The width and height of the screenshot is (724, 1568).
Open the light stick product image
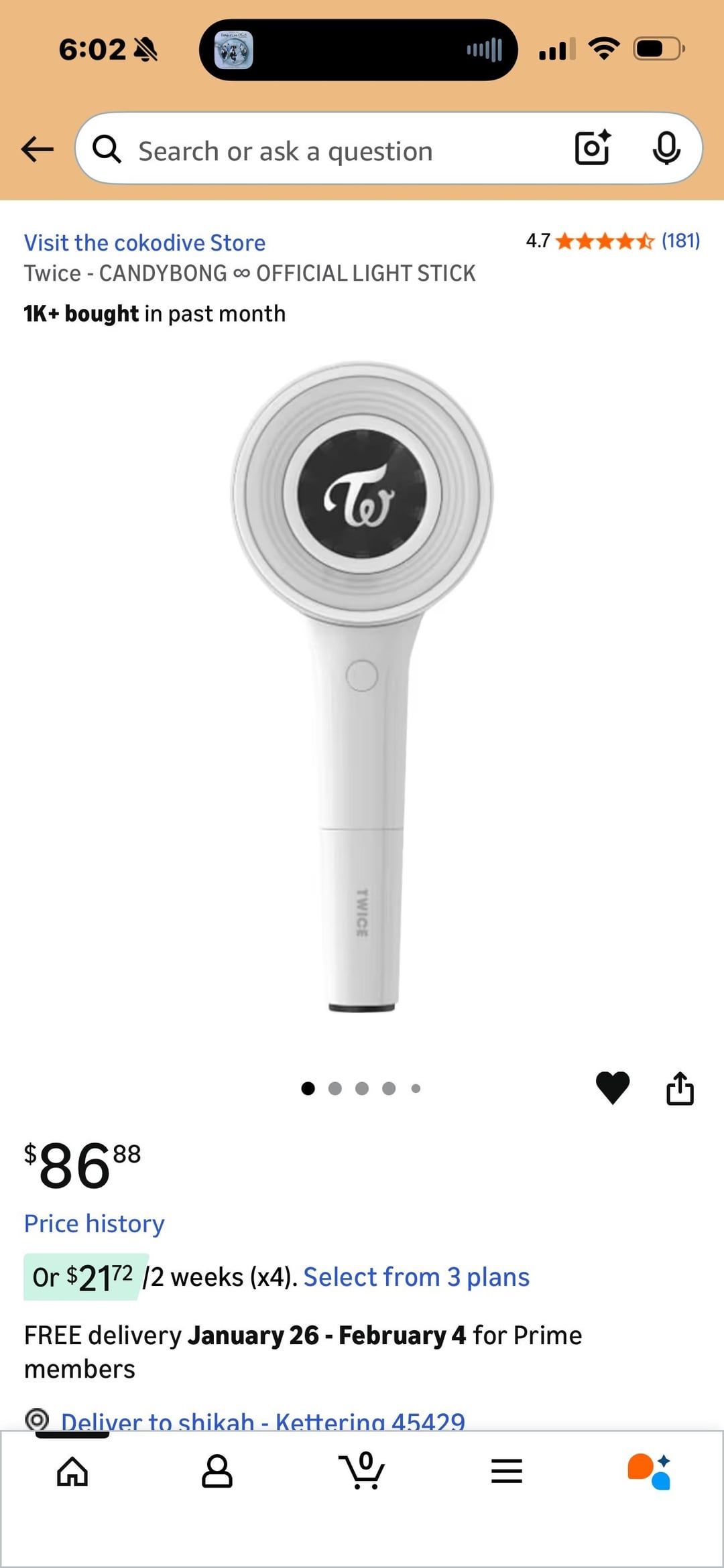[362, 687]
